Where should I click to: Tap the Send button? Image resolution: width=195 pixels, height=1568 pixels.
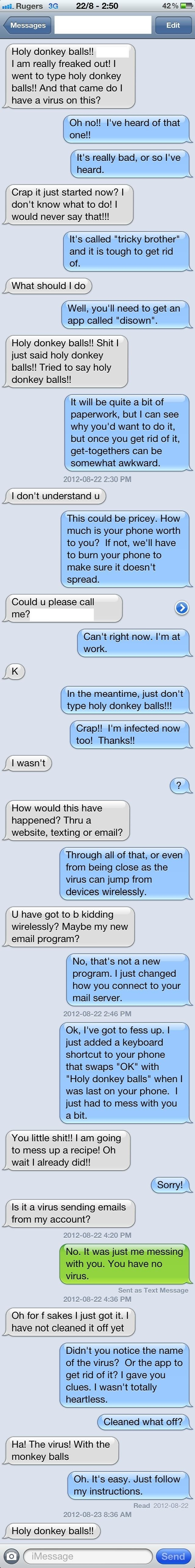[x=173, y=1556]
